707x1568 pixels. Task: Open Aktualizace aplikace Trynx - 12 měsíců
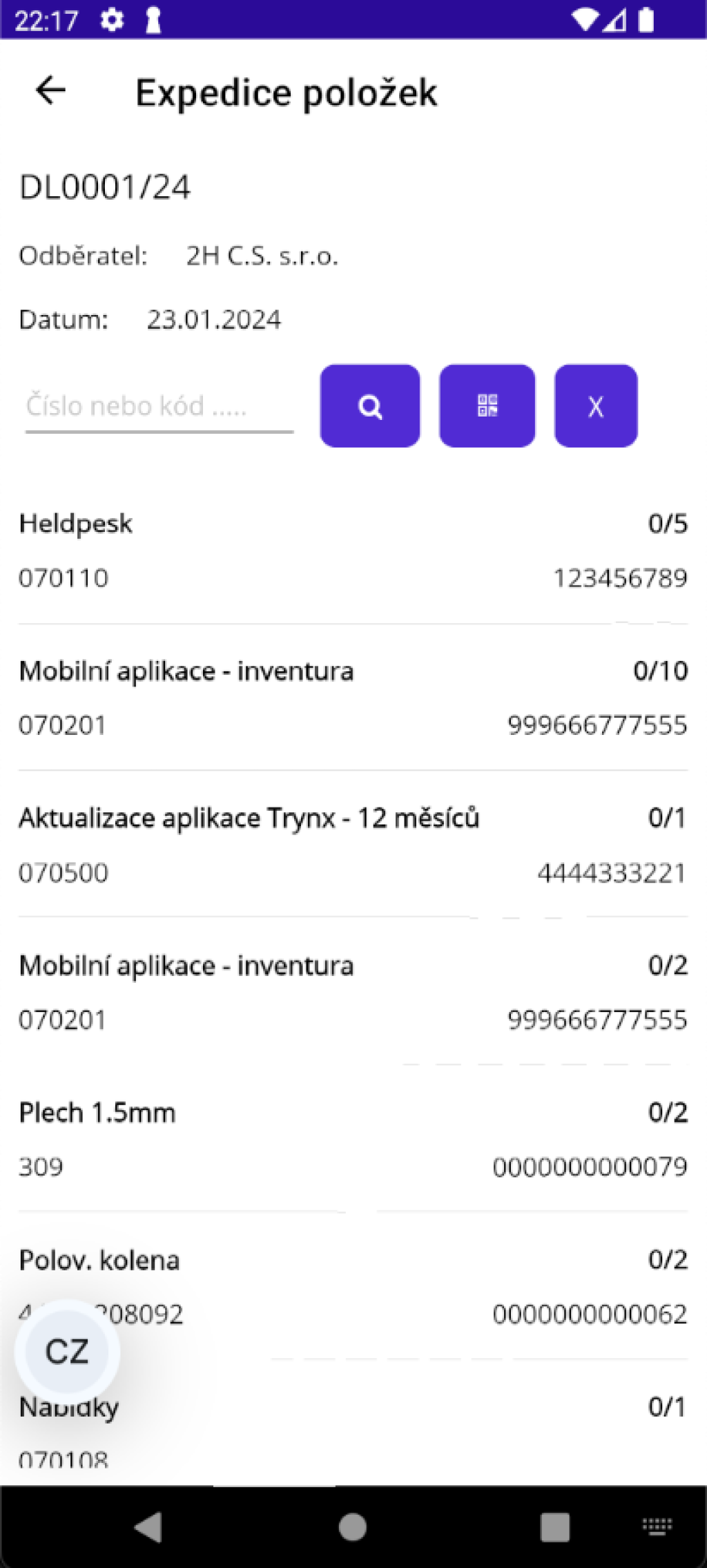pos(352,845)
